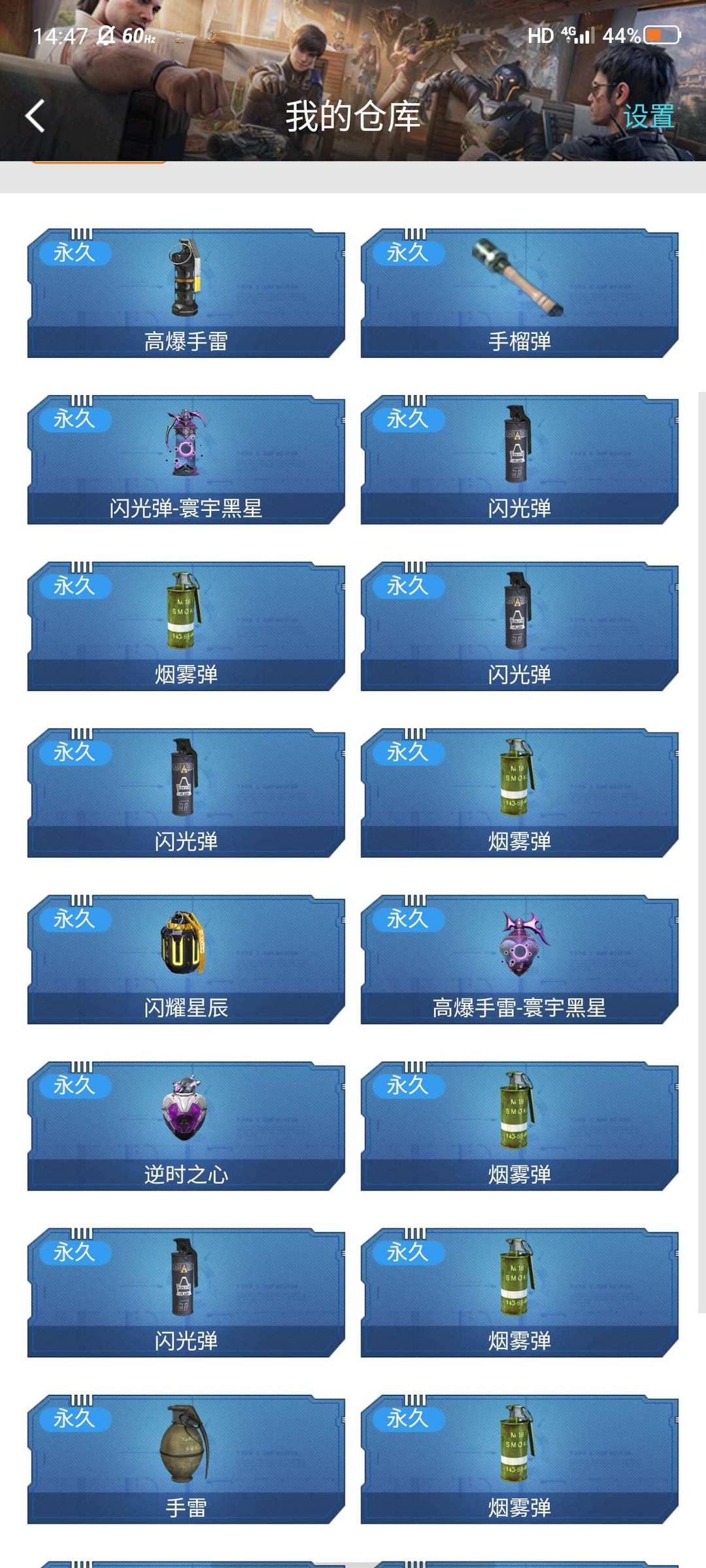
Task: Go back using the arrow icon
Action: (35, 116)
